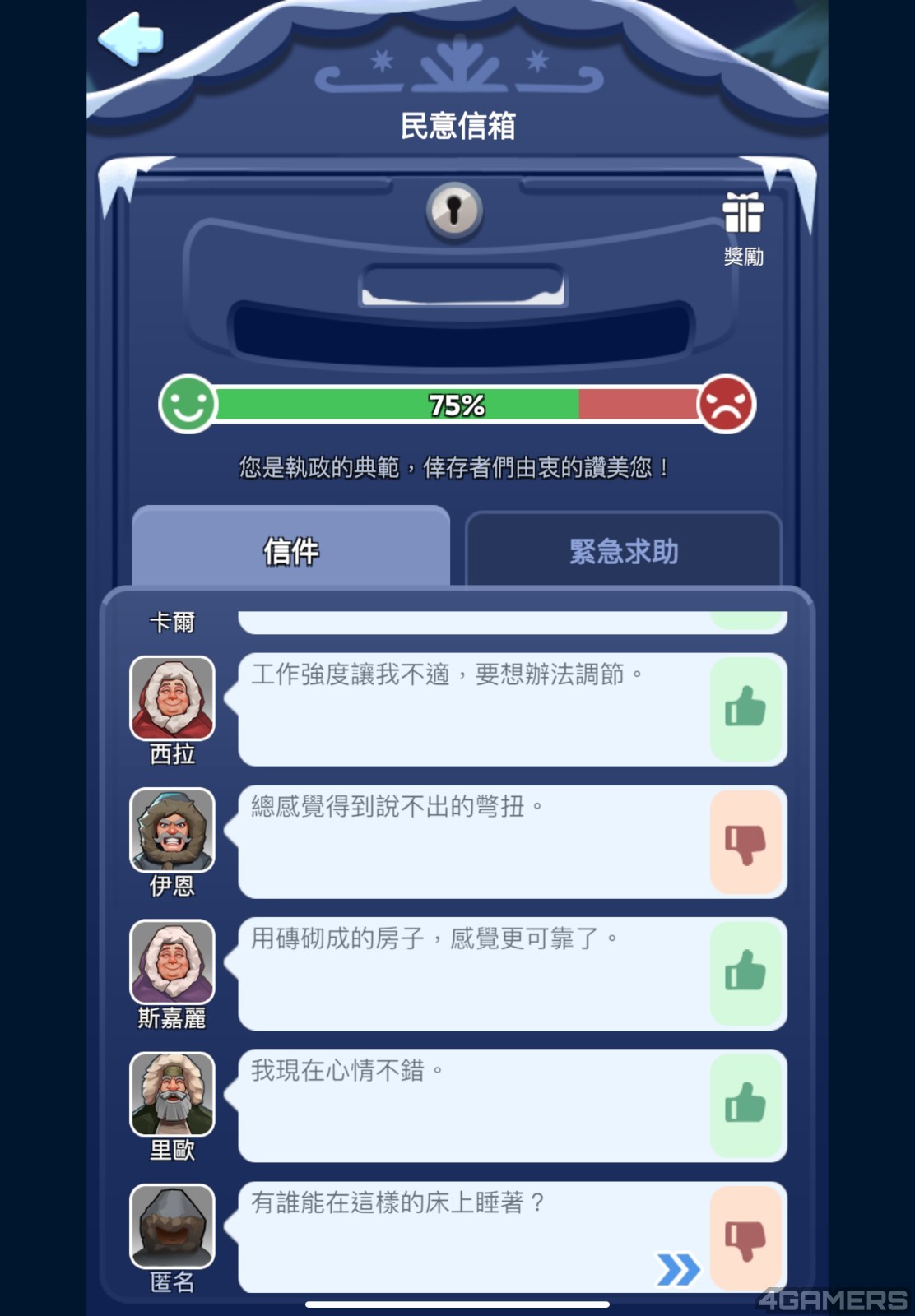
Task: Switch to the 緊急求助 tab
Action: click(623, 551)
